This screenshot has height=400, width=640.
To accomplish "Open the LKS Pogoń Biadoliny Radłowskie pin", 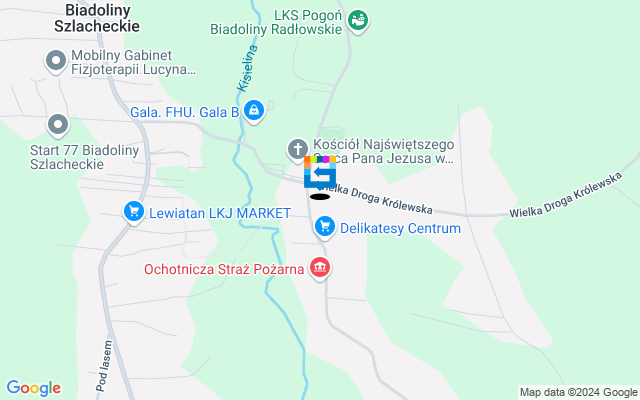I will click(359, 19).
